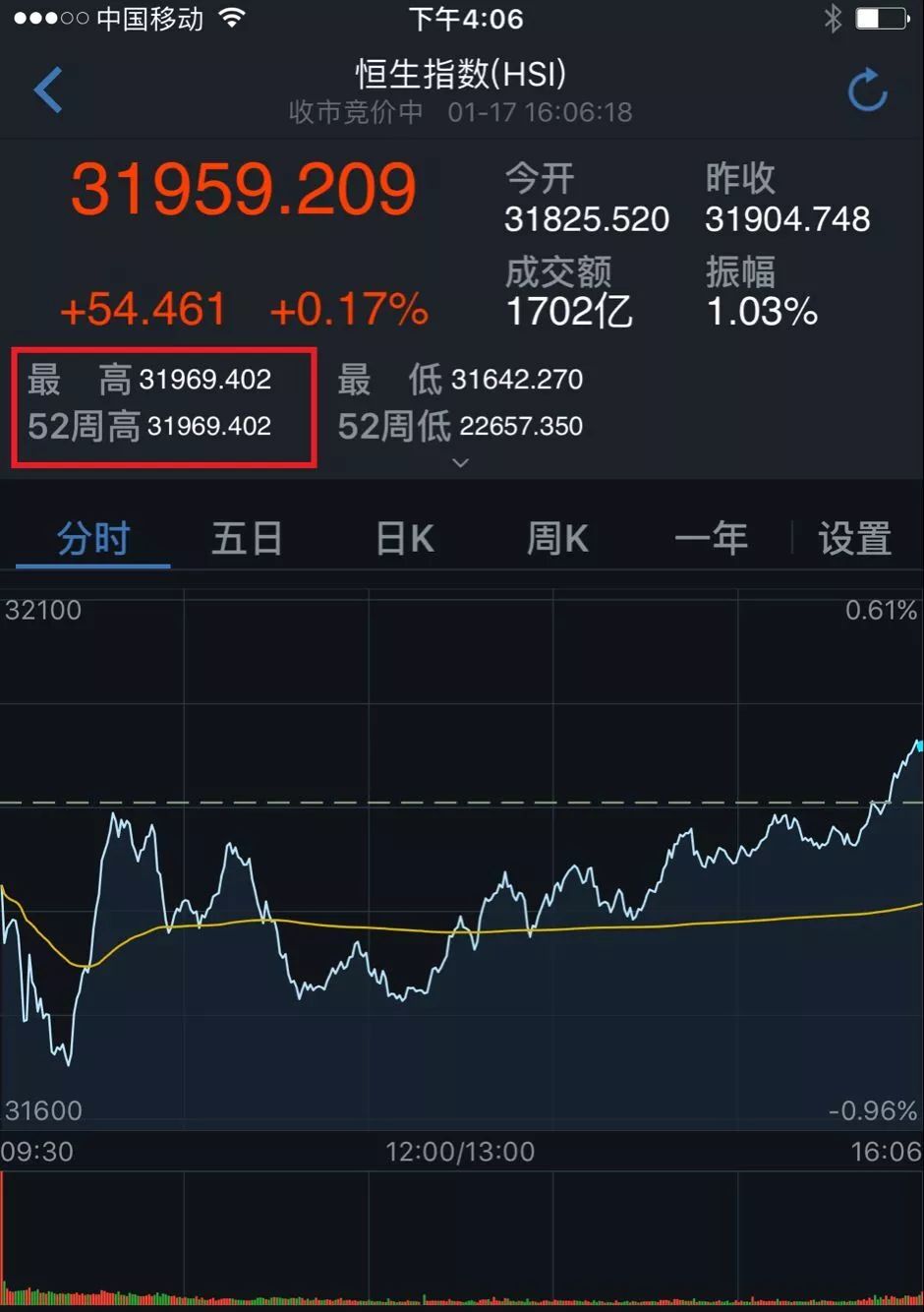
Task: Open the 日K daily candlestick view
Action: [402, 539]
